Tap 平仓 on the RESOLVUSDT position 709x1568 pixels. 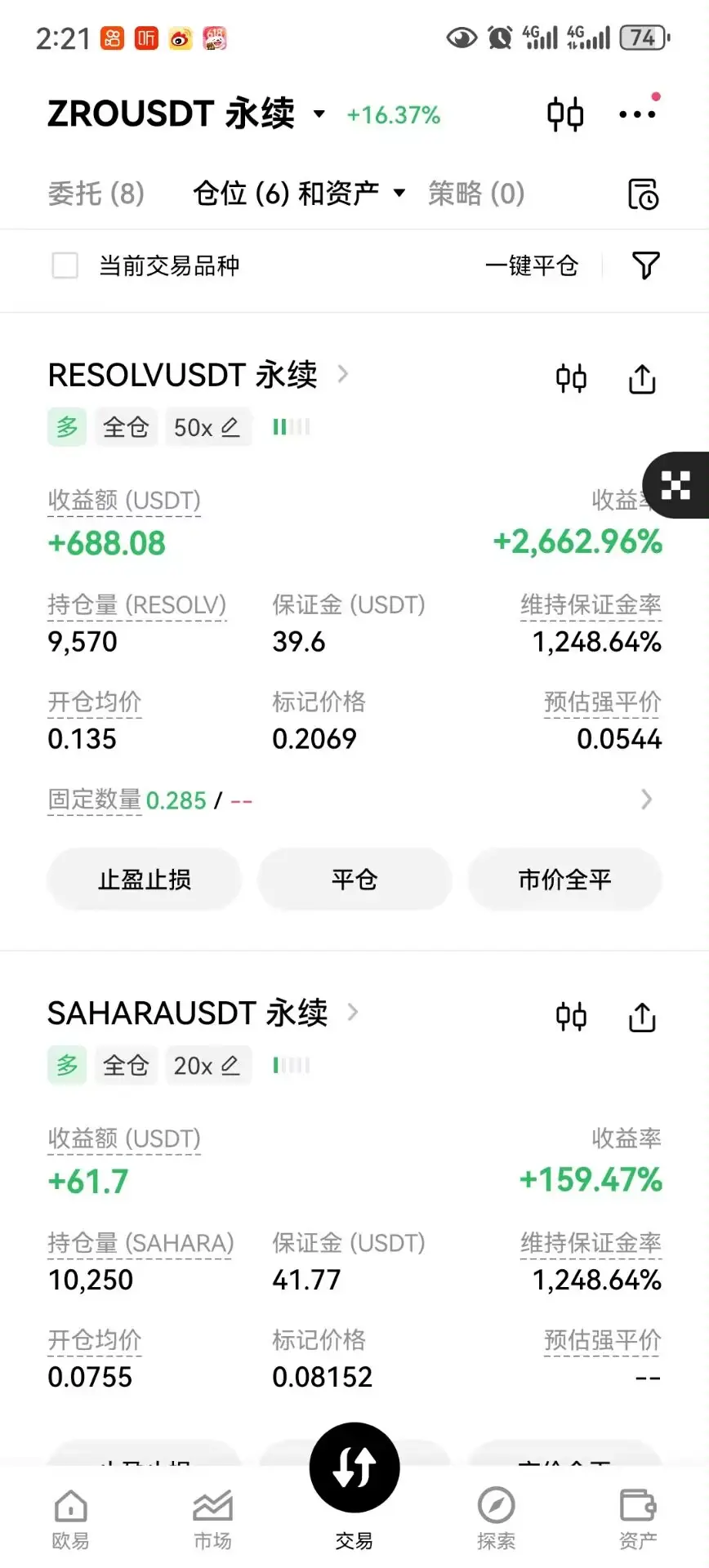pyautogui.click(x=354, y=880)
